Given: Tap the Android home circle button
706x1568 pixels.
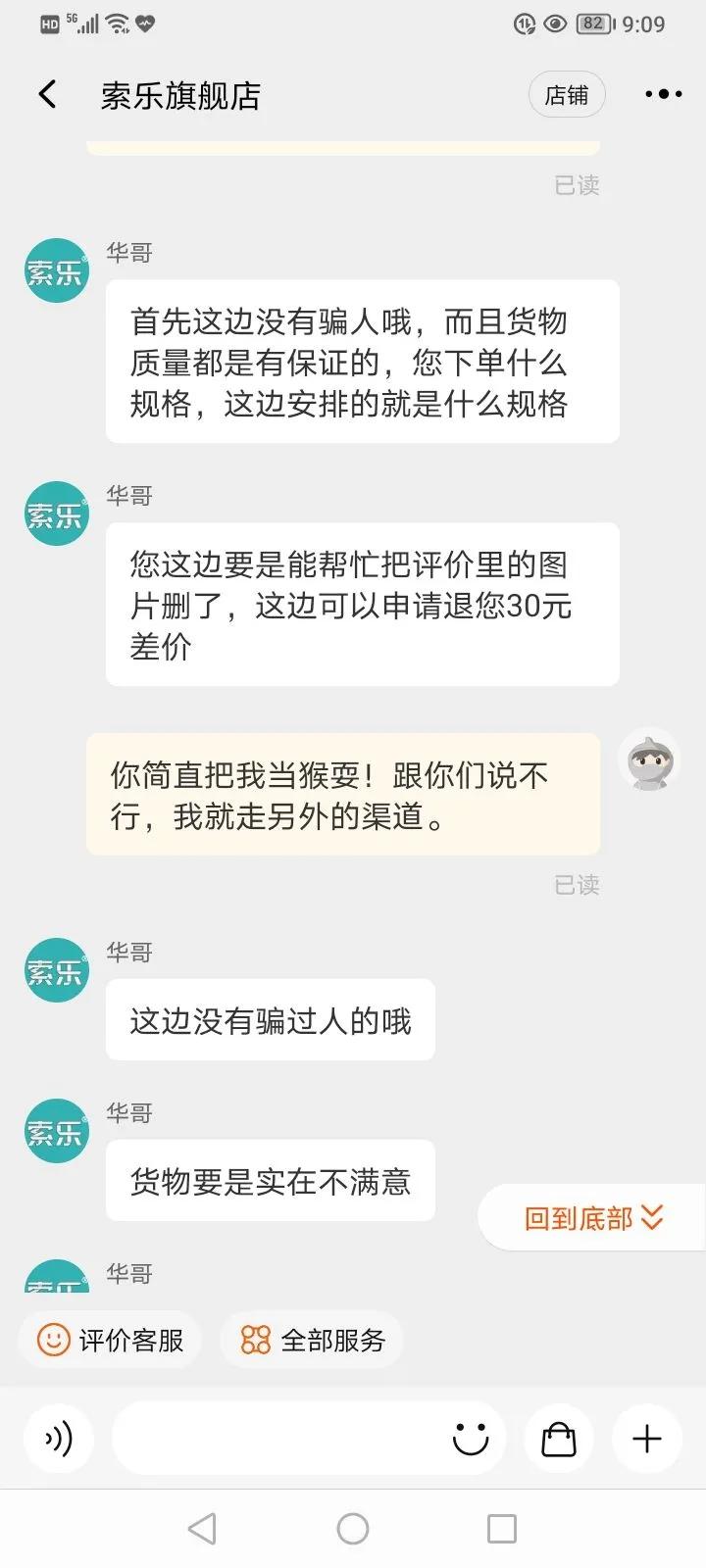Looking at the screenshot, I should point(353,1528).
